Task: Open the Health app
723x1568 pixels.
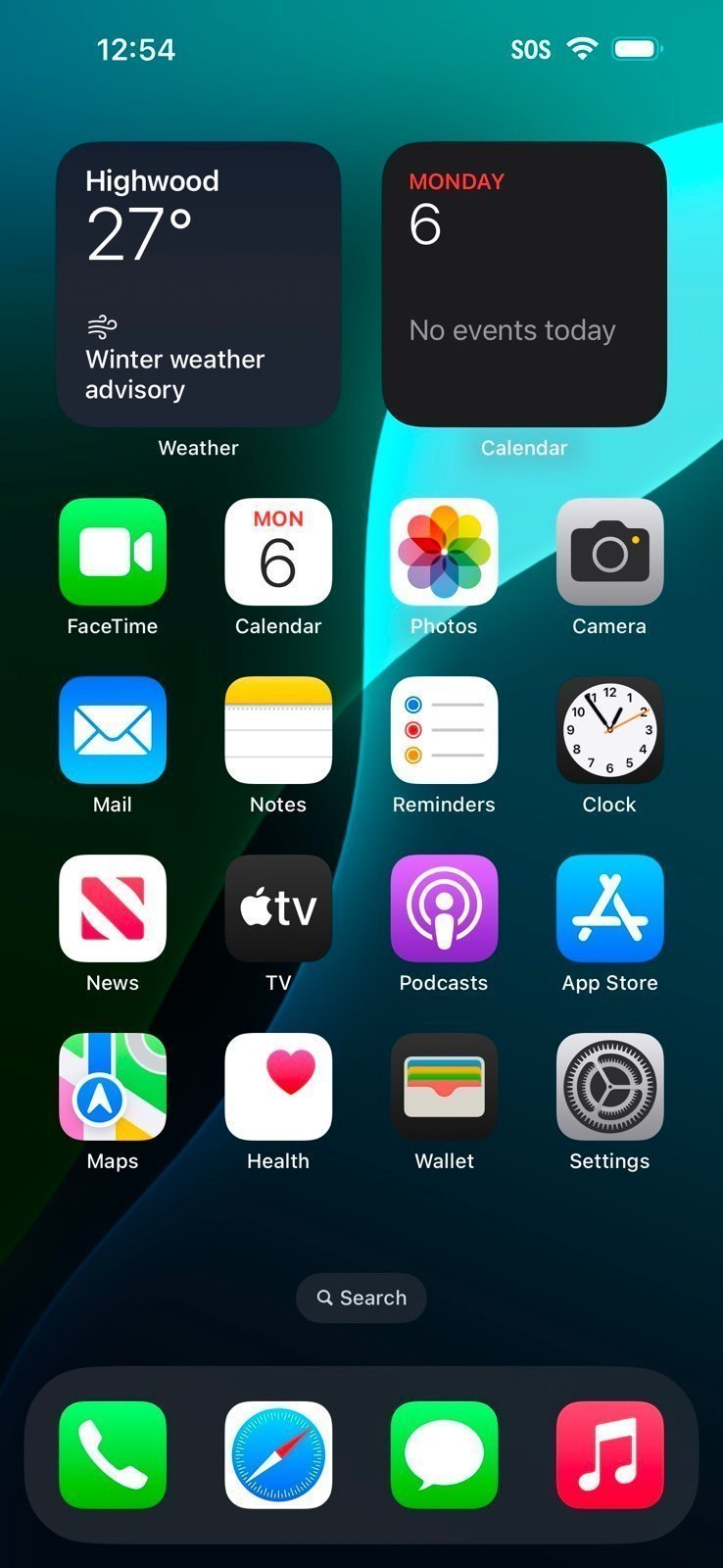Action: 278,1087
